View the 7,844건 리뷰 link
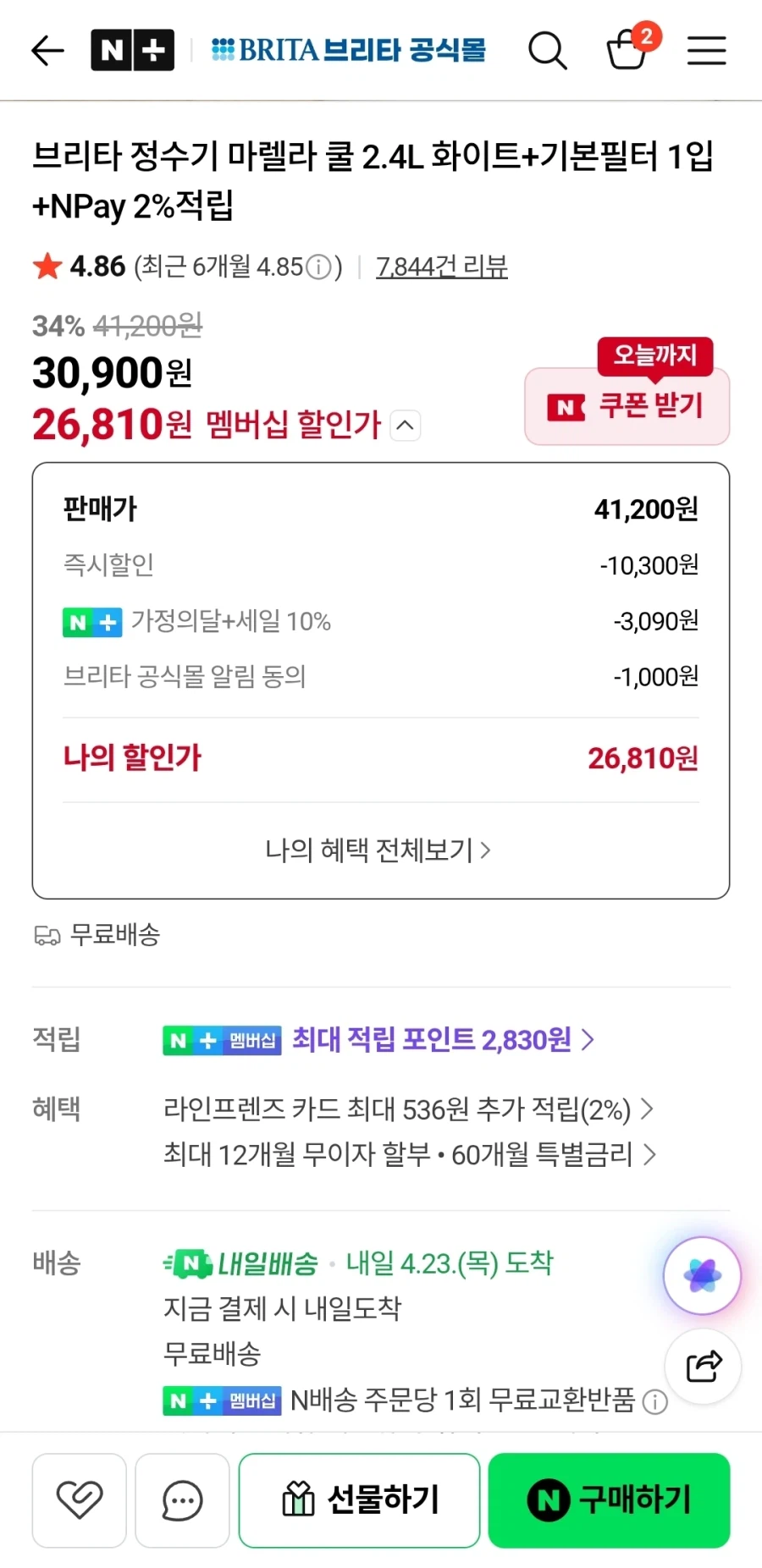The height and width of the screenshot is (1568, 762). 441,267
